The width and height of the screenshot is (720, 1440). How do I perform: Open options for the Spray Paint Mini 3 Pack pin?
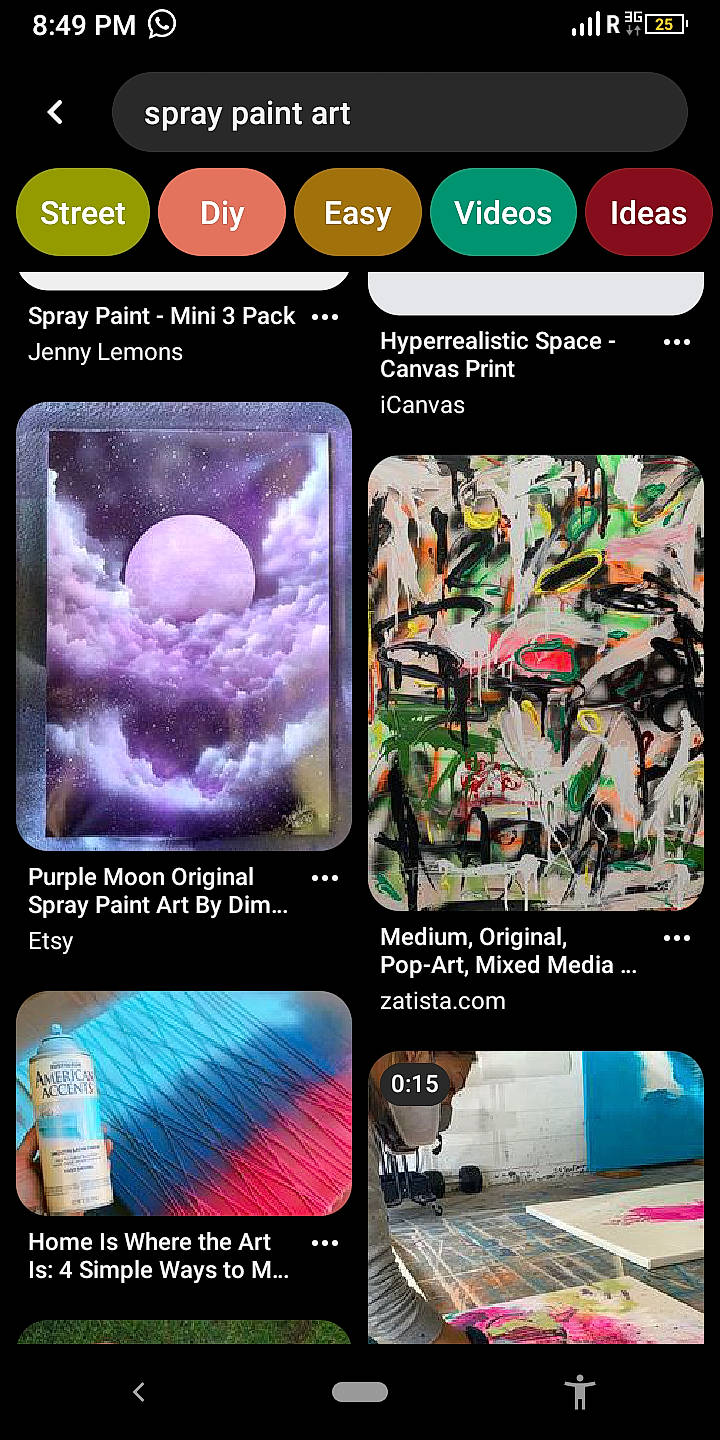325,317
